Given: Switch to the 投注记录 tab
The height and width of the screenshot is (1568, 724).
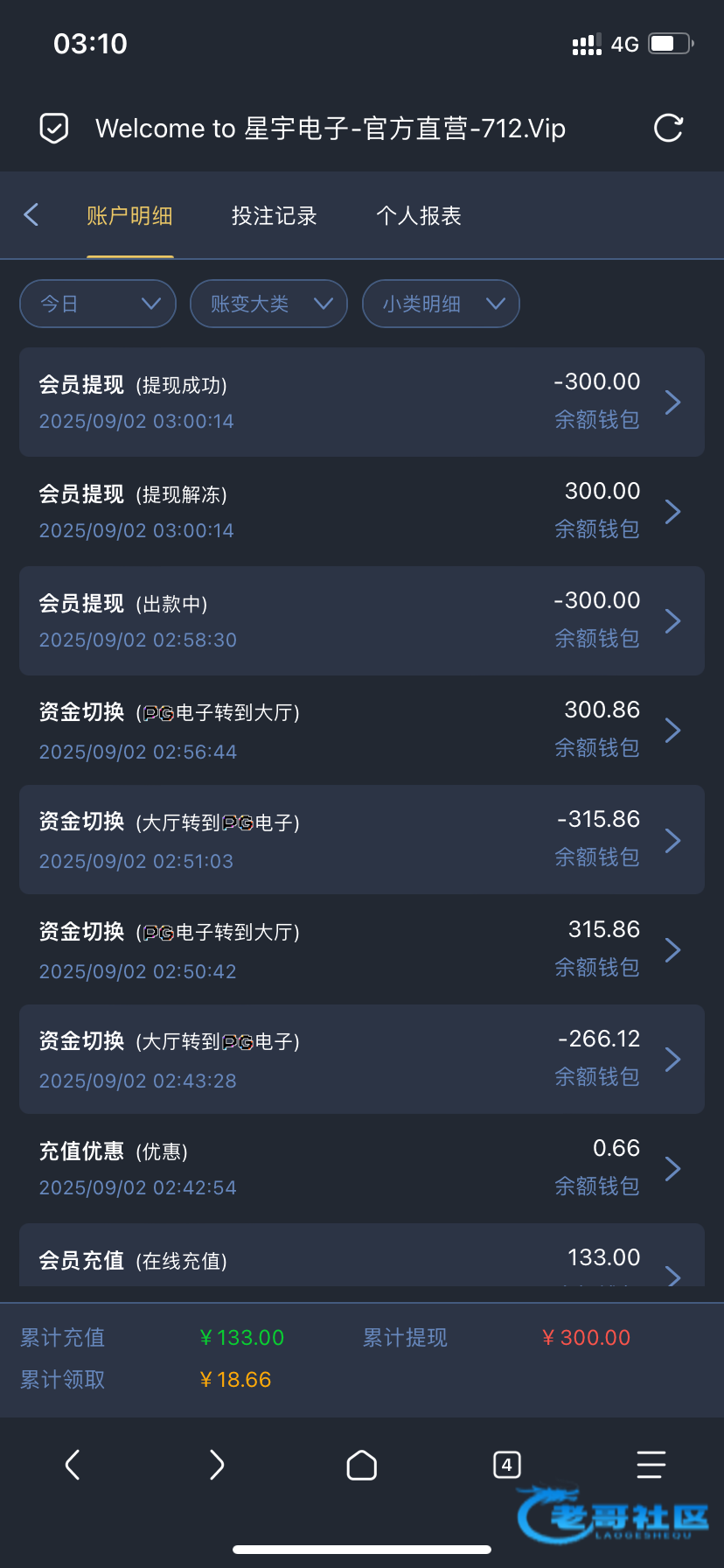Looking at the screenshot, I should pos(274,216).
